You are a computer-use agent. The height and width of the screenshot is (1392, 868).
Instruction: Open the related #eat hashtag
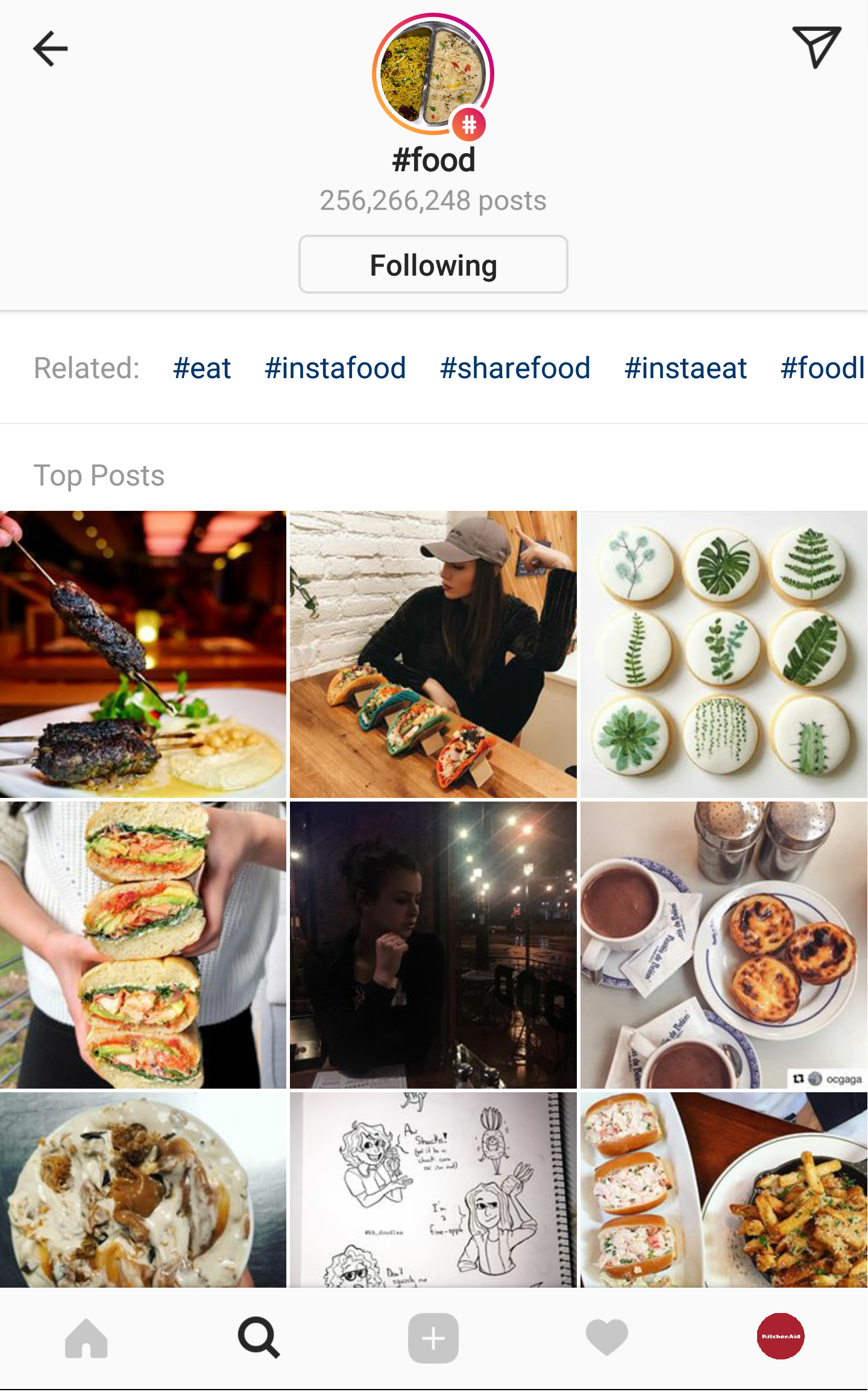[x=202, y=368]
